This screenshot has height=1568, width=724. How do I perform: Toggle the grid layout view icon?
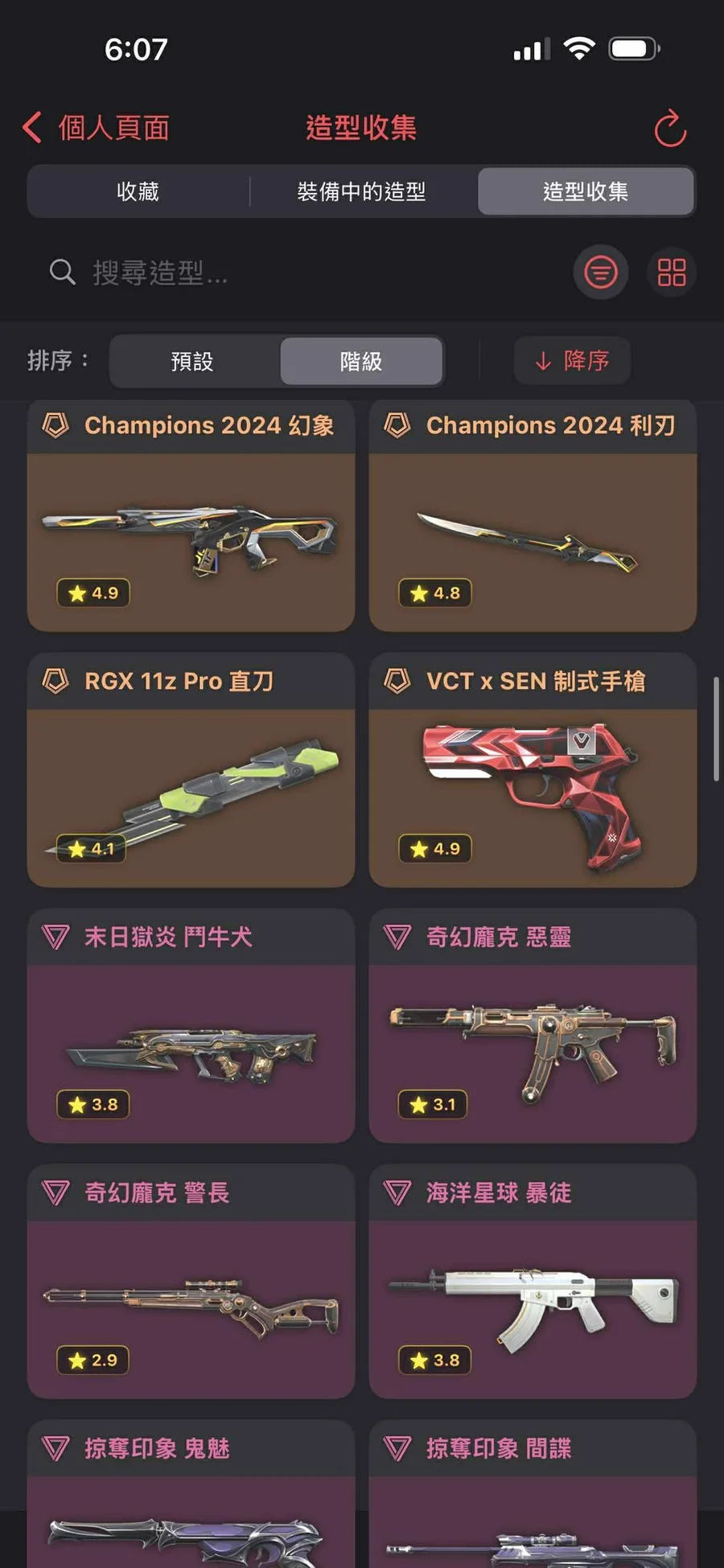pyautogui.click(x=671, y=273)
